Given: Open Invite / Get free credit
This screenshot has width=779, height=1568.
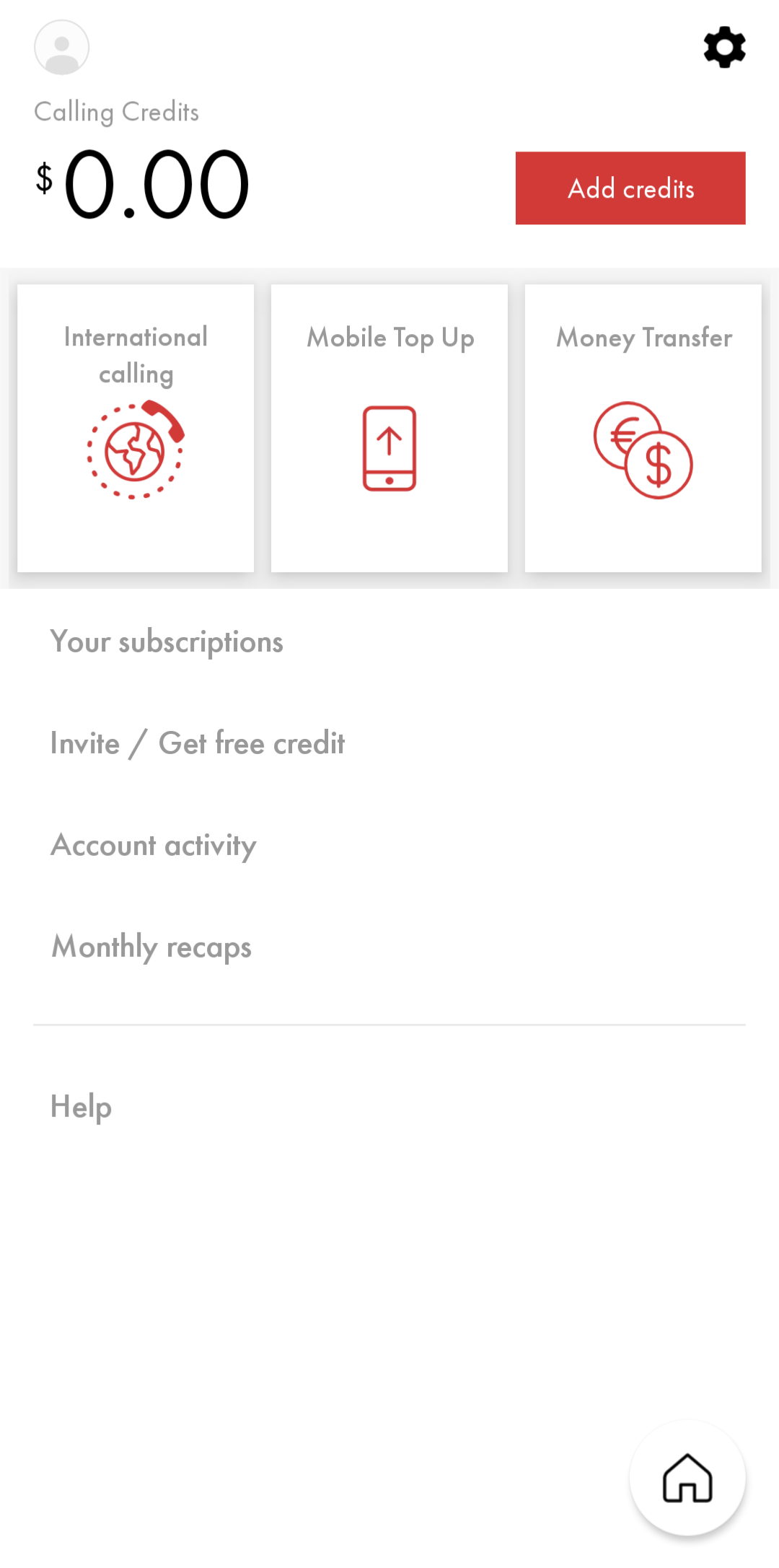Looking at the screenshot, I should [x=198, y=743].
